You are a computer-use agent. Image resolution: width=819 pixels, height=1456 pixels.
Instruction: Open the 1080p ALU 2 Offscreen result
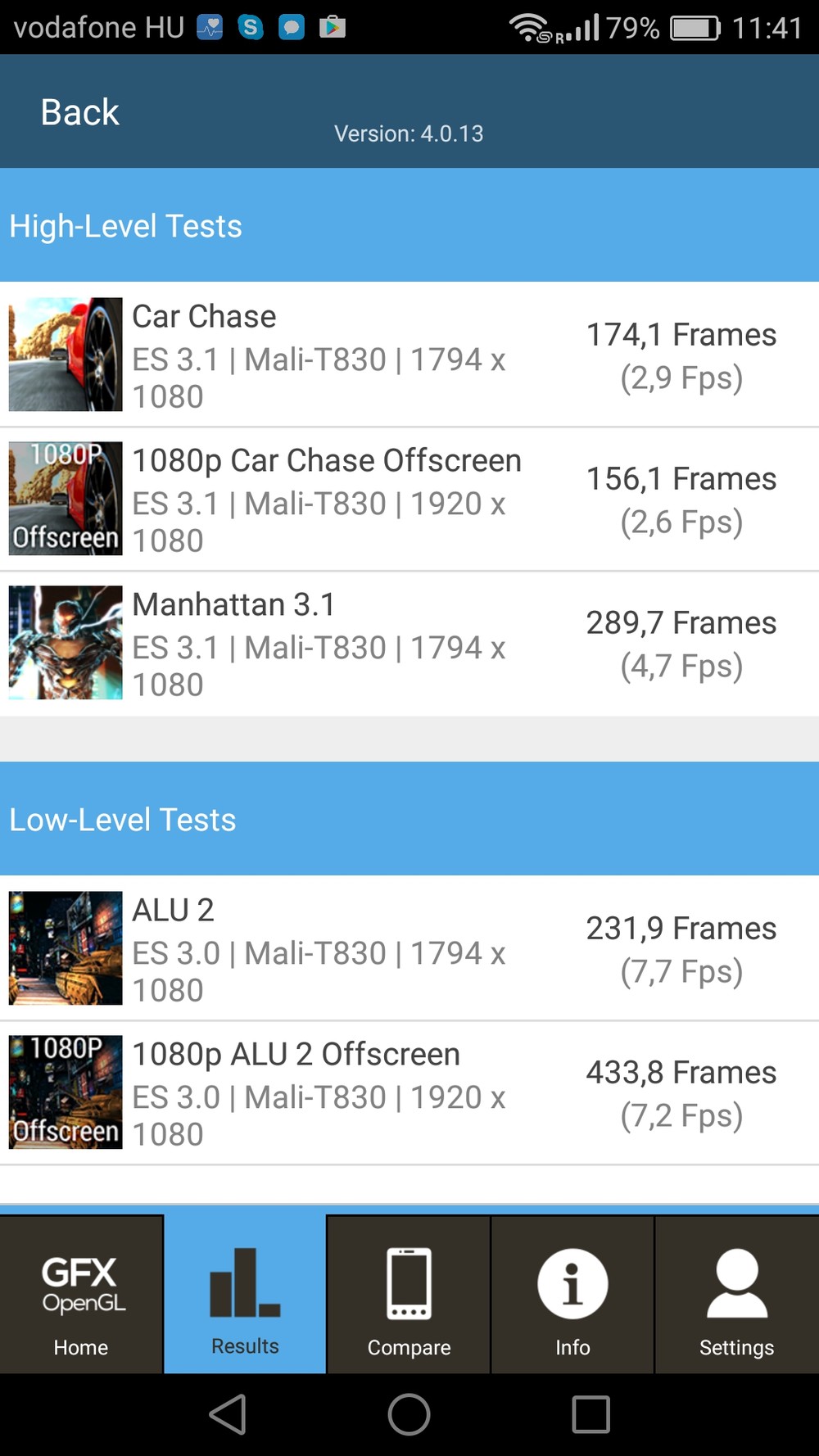pos(409,1092)
